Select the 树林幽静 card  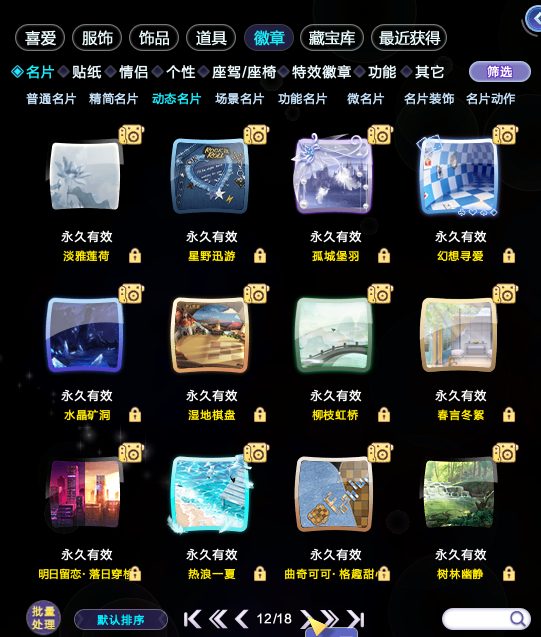(x=459, y=494)
